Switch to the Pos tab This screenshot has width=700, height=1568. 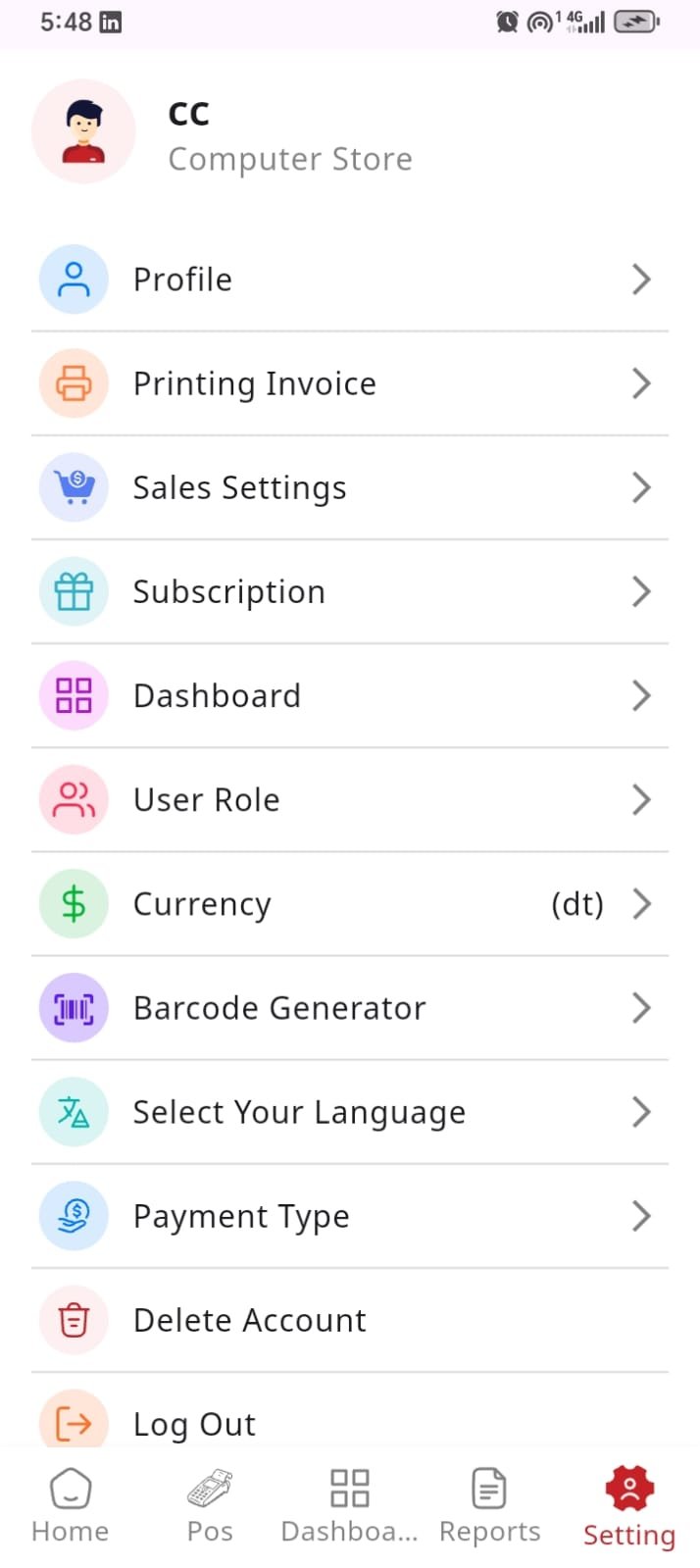pos(210,1505)
